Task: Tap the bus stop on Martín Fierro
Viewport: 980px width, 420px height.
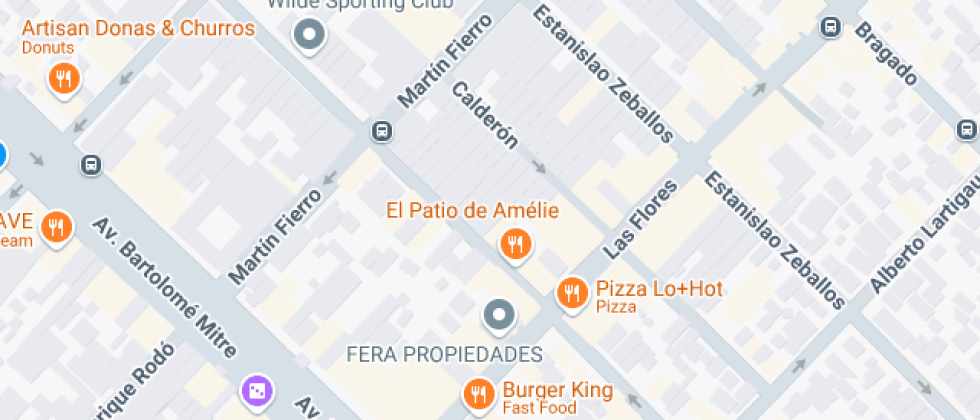Action: [381, 131]
